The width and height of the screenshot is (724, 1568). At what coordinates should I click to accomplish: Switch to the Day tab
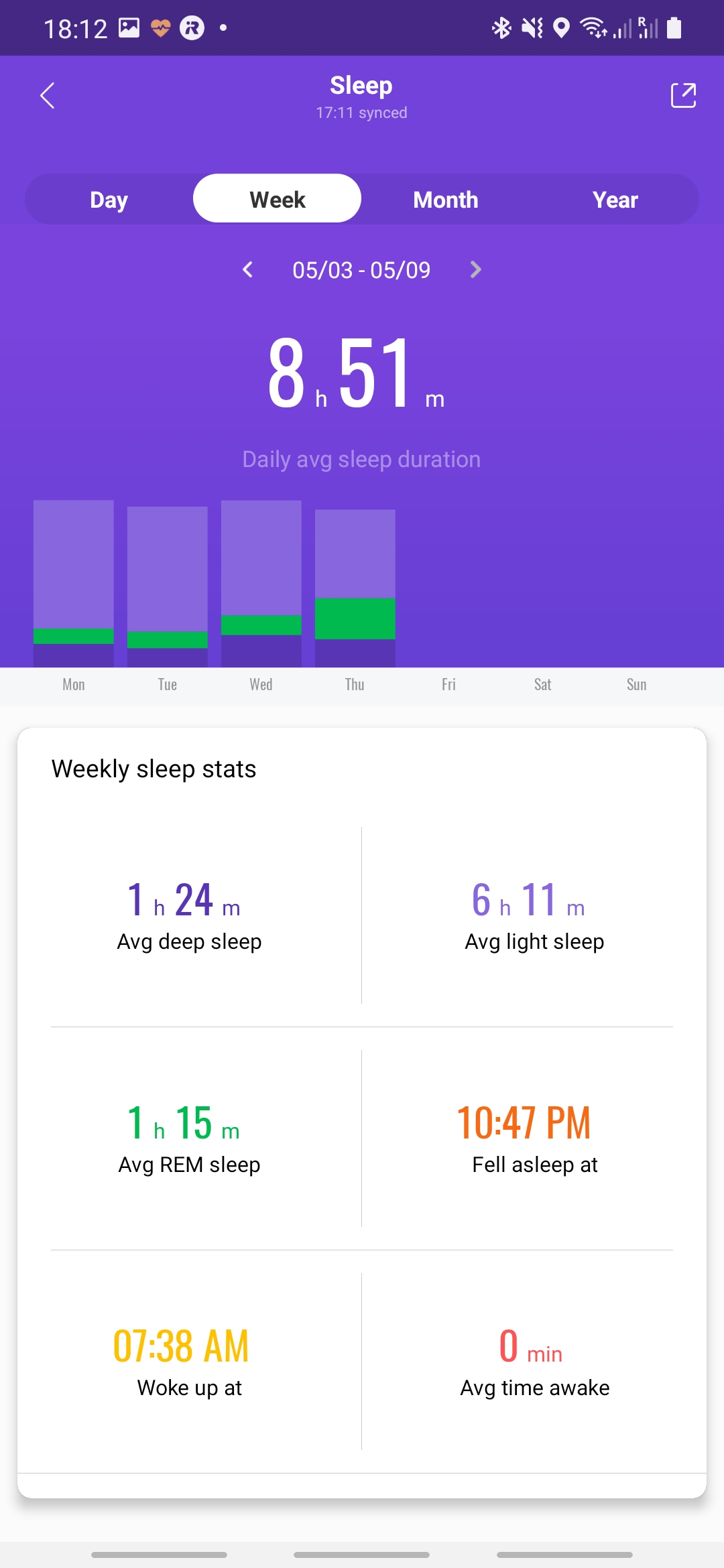pos(109,199)
